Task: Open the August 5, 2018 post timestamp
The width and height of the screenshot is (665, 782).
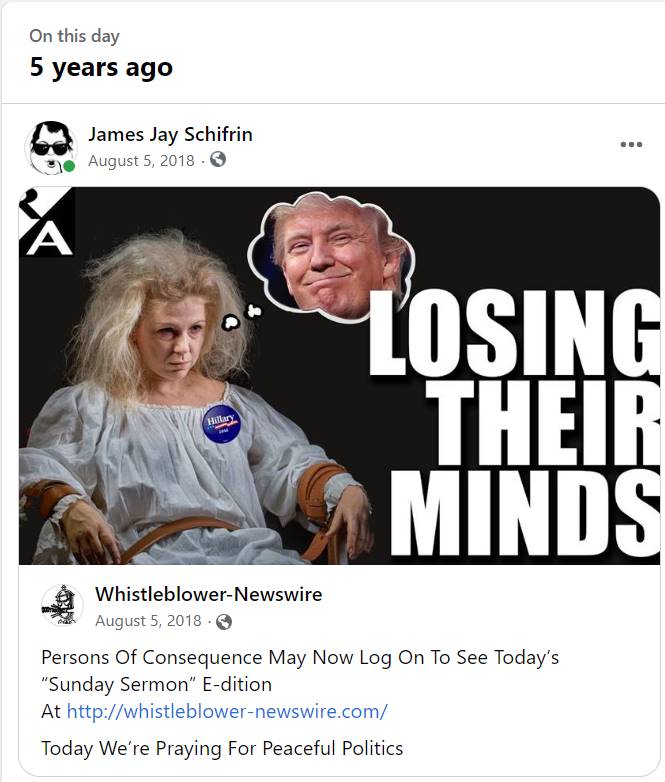Action: (141, 160)
